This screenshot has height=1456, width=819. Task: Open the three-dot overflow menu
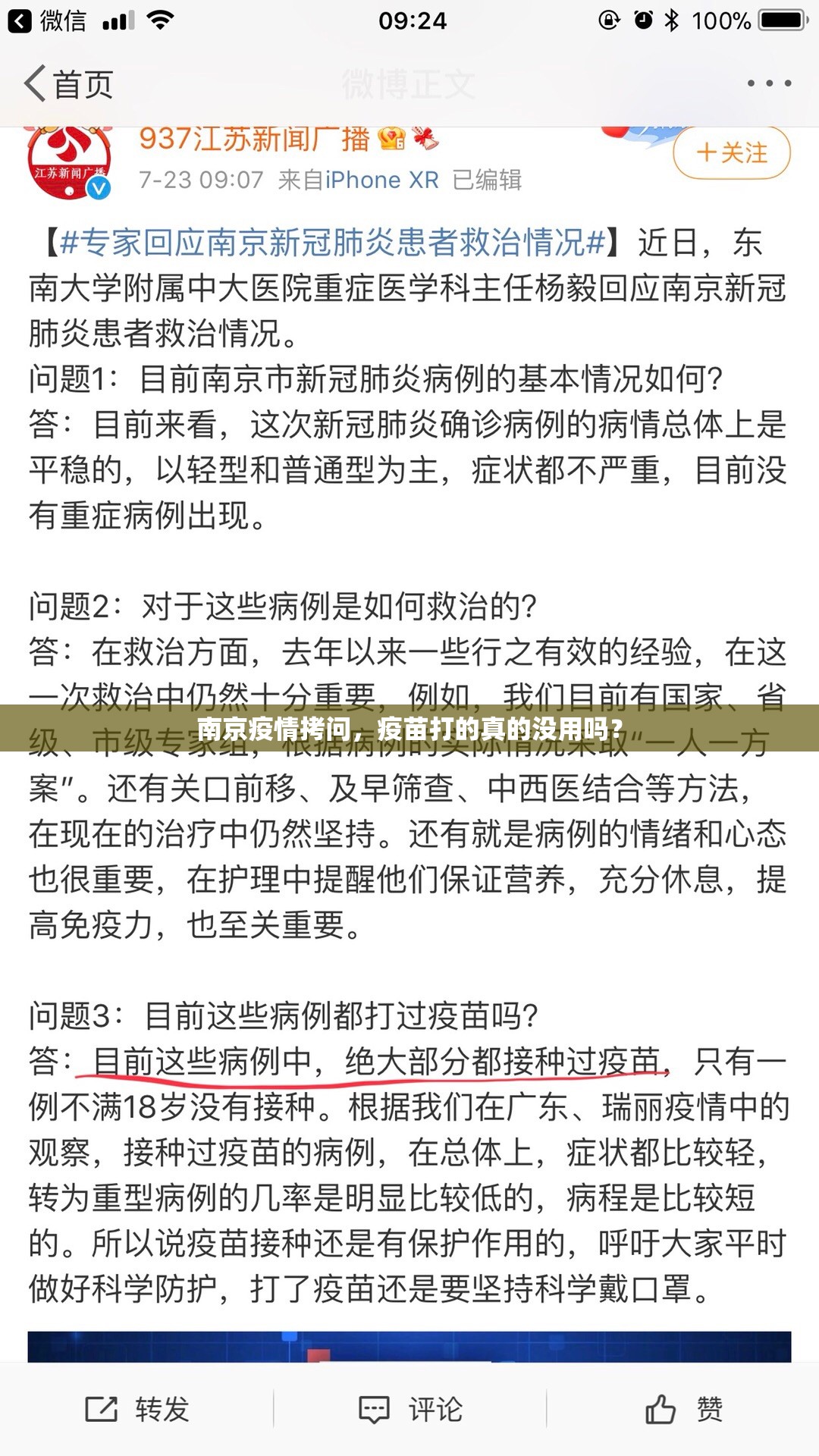[769, 83]
